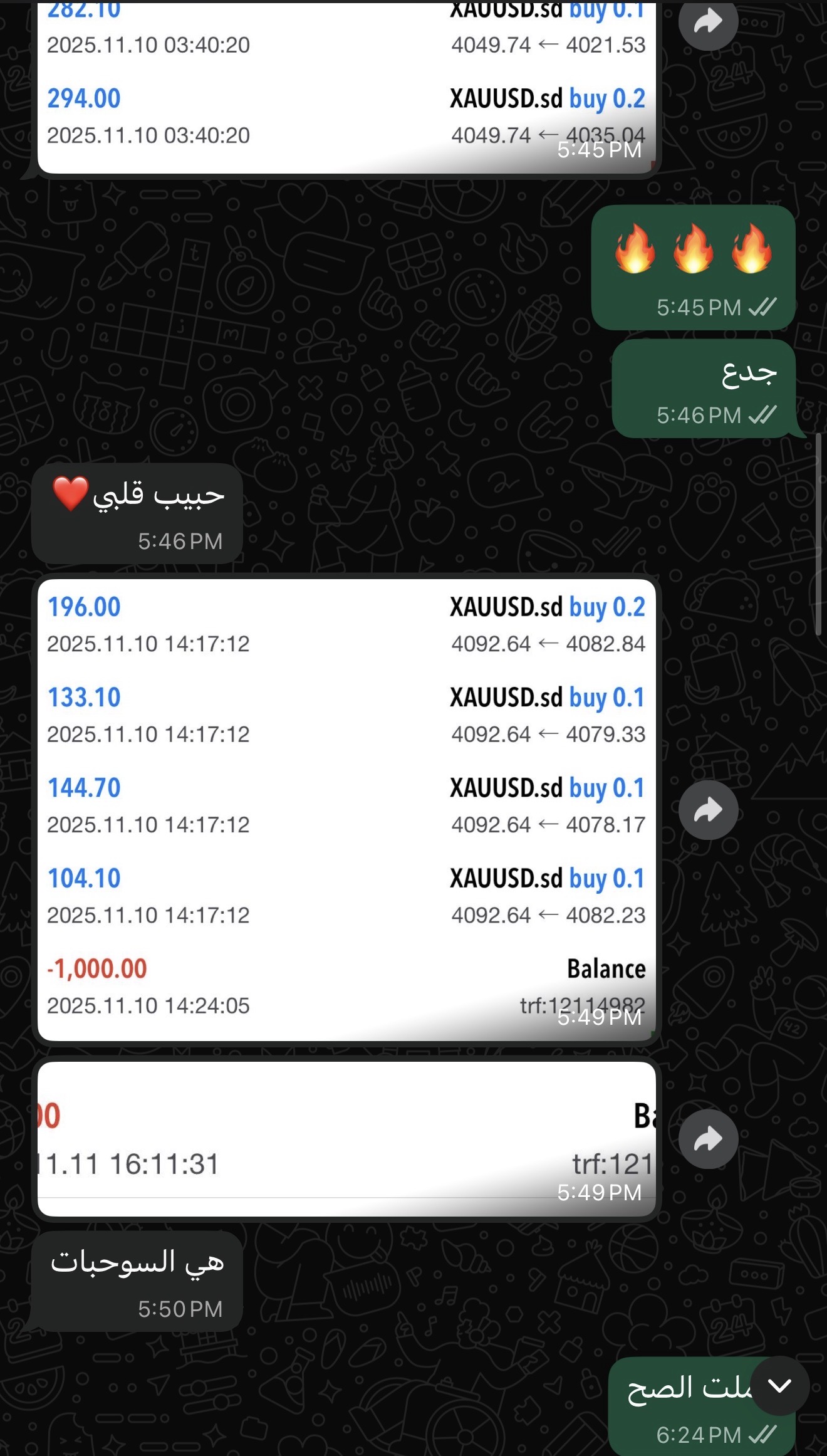Open the cropped balance image showing trf:121
Image resolution: width=827 pixels, height=1456 pixels.
(346, 1139)
